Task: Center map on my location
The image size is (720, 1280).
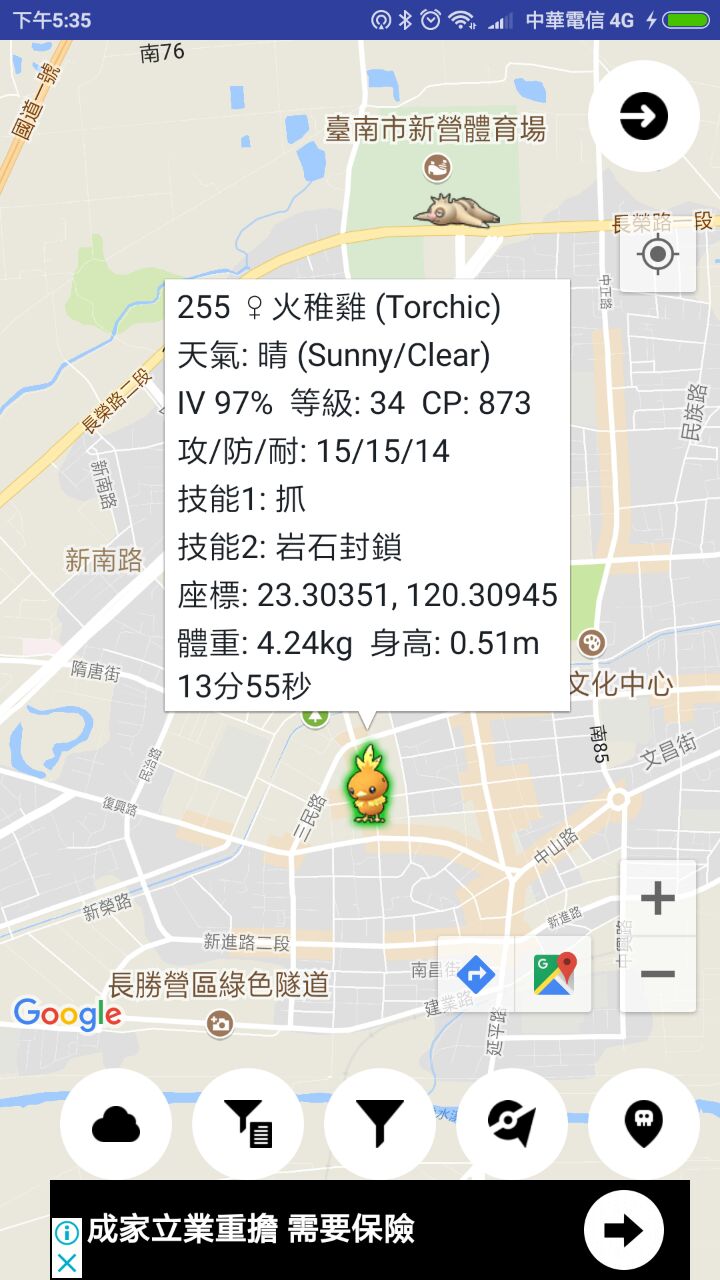Action: pos(658,255)
